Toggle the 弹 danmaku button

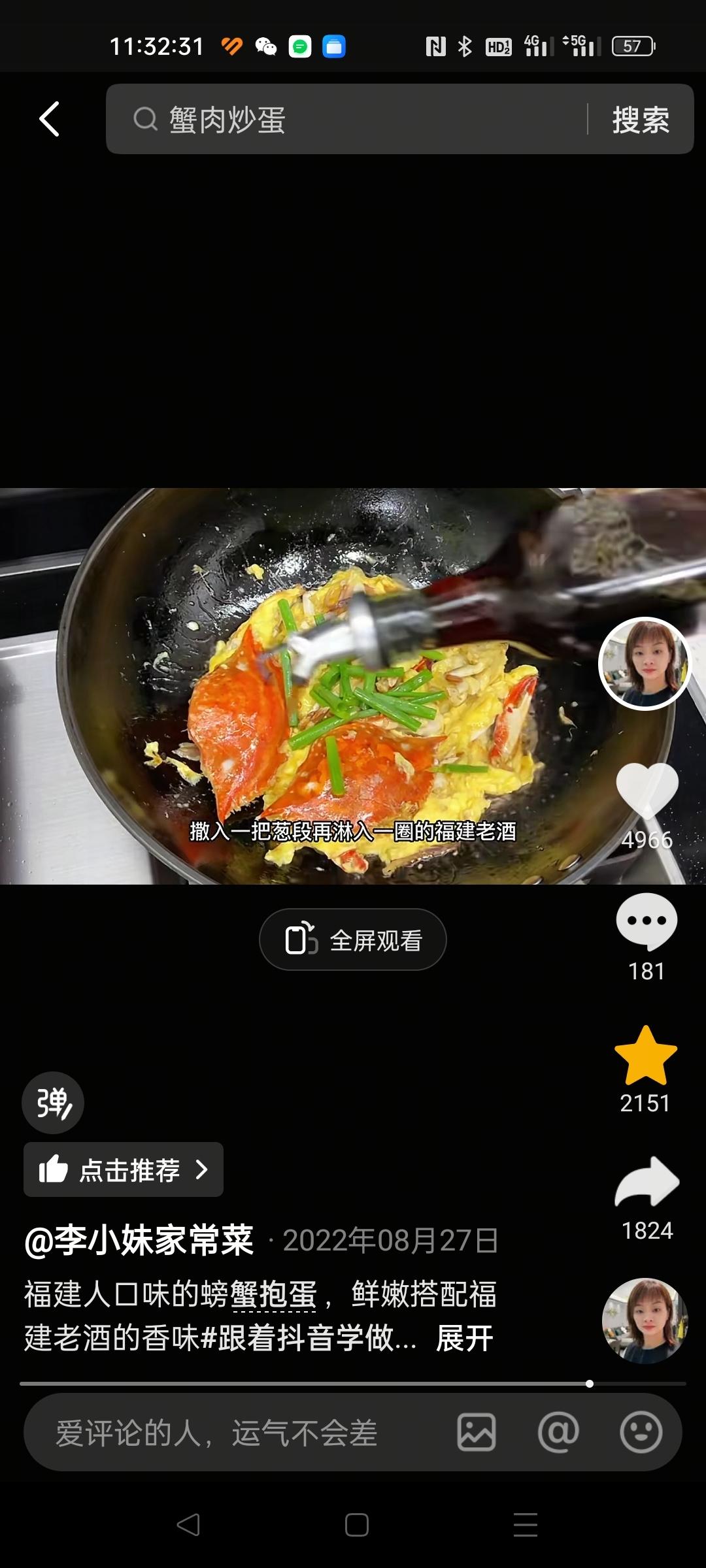53,1103
